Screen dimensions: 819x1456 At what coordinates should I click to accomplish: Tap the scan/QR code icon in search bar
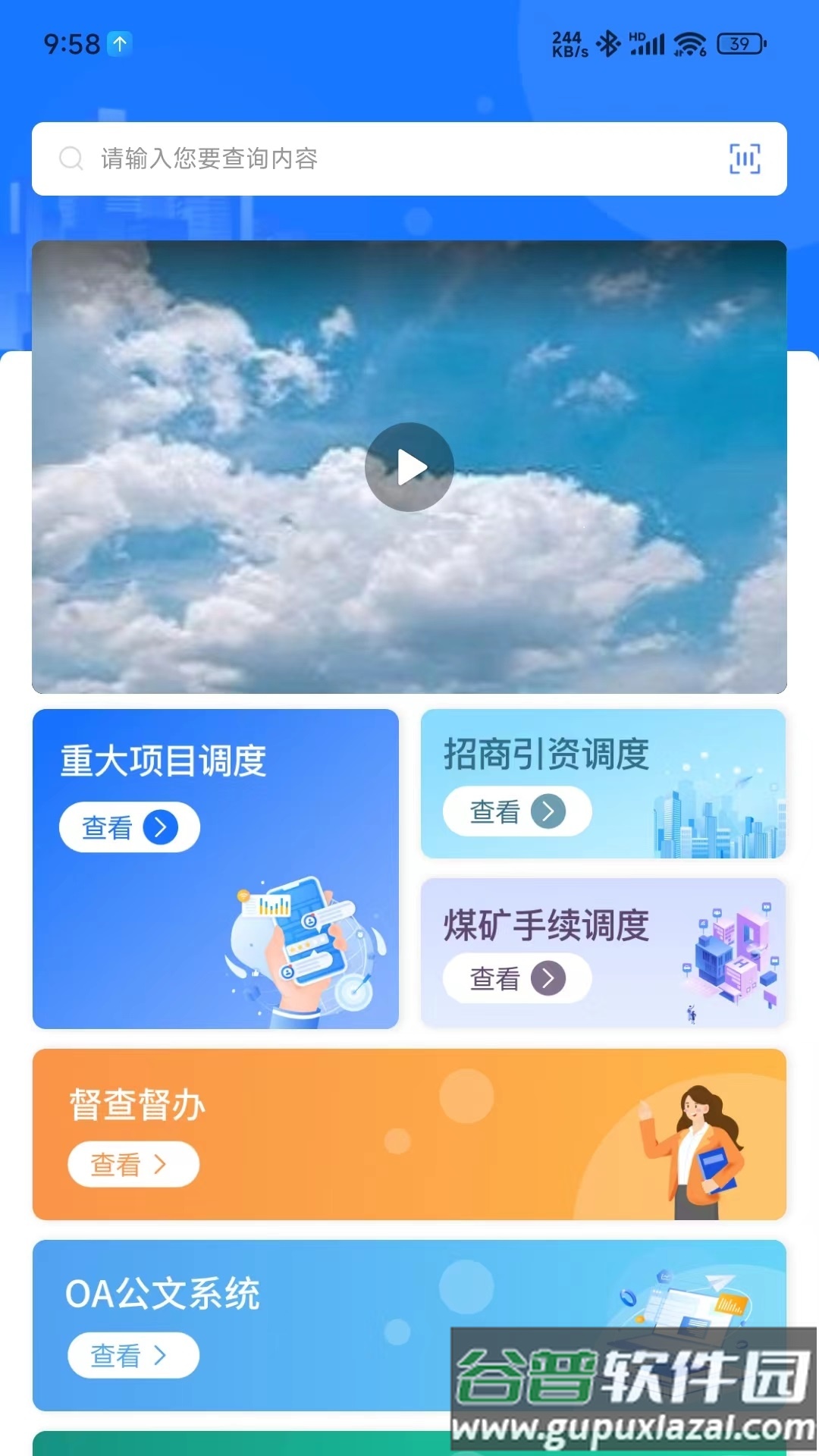[746, 159]
